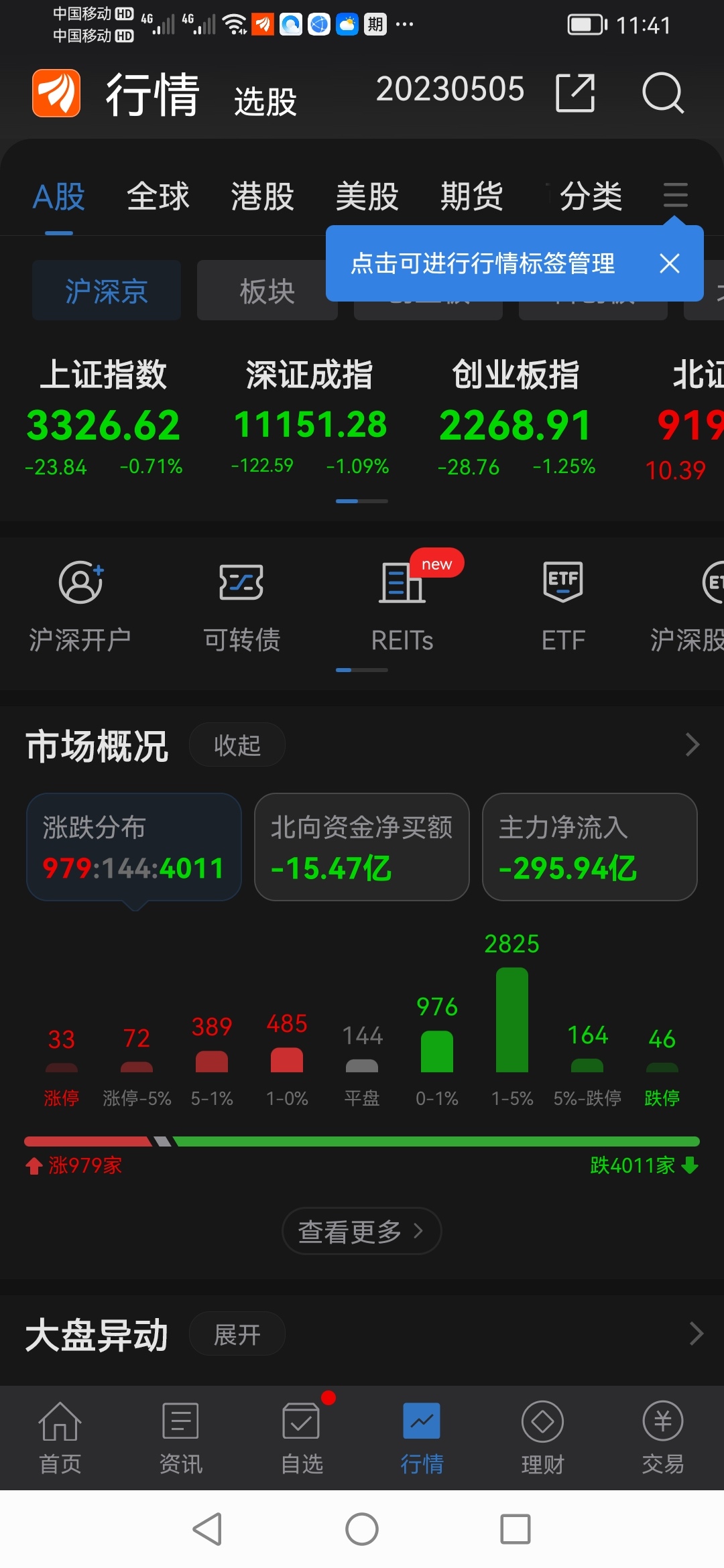Collapse 市场概况 with the 收起 button
The height and width of the screenshot is (1568, 724).
pos(237,745)
